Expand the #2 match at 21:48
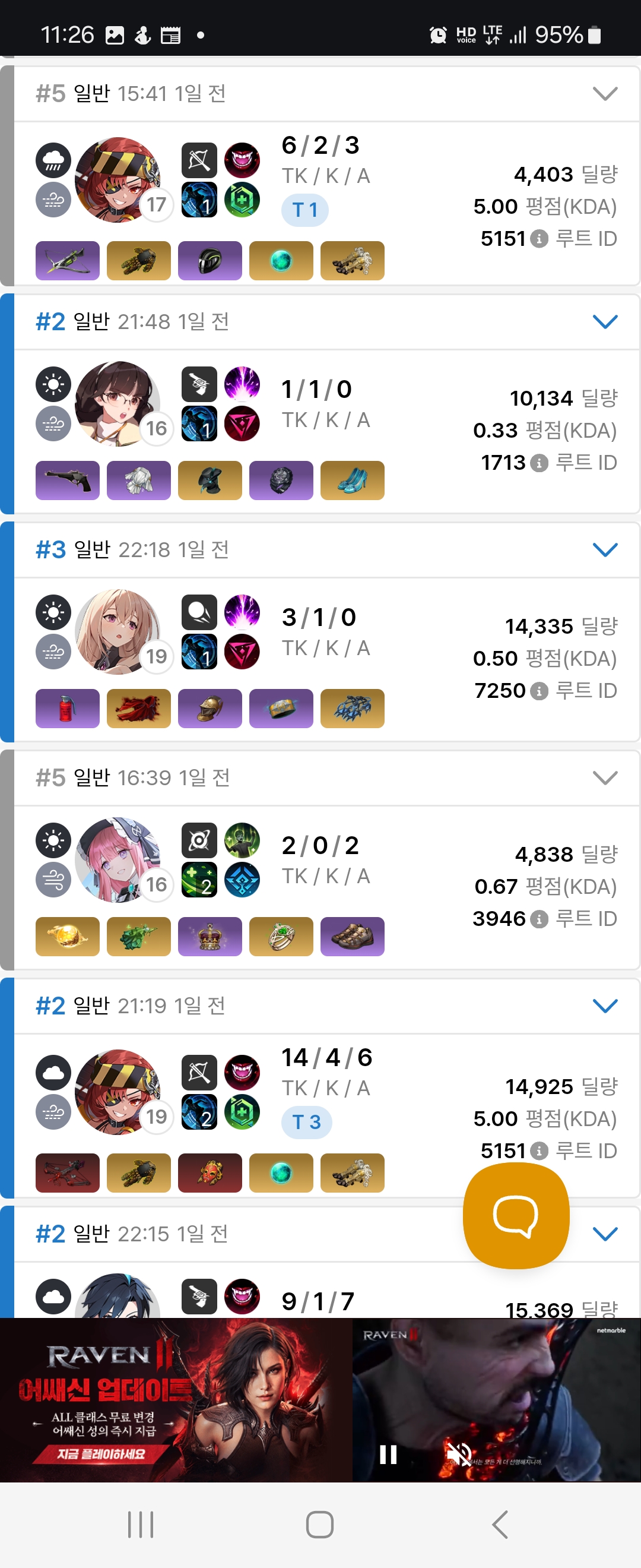Viewport: 641px width, 1568px height. point(605,321)
